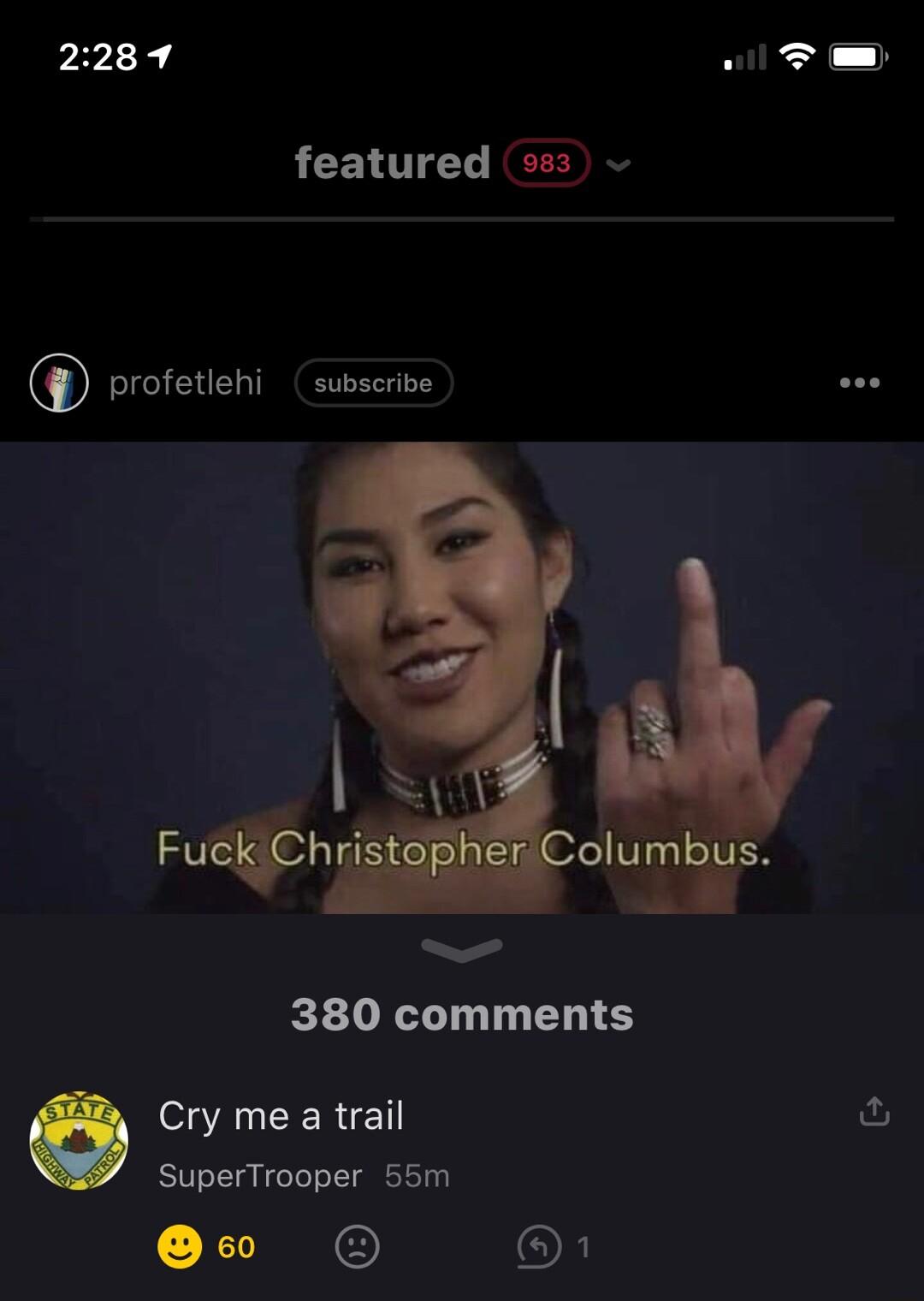Image resolution: width=924 pixels, height=1301 pixels.
Task: Unsmile SuperTrooper's comment with the frown face
Action: click(357, 1246)
